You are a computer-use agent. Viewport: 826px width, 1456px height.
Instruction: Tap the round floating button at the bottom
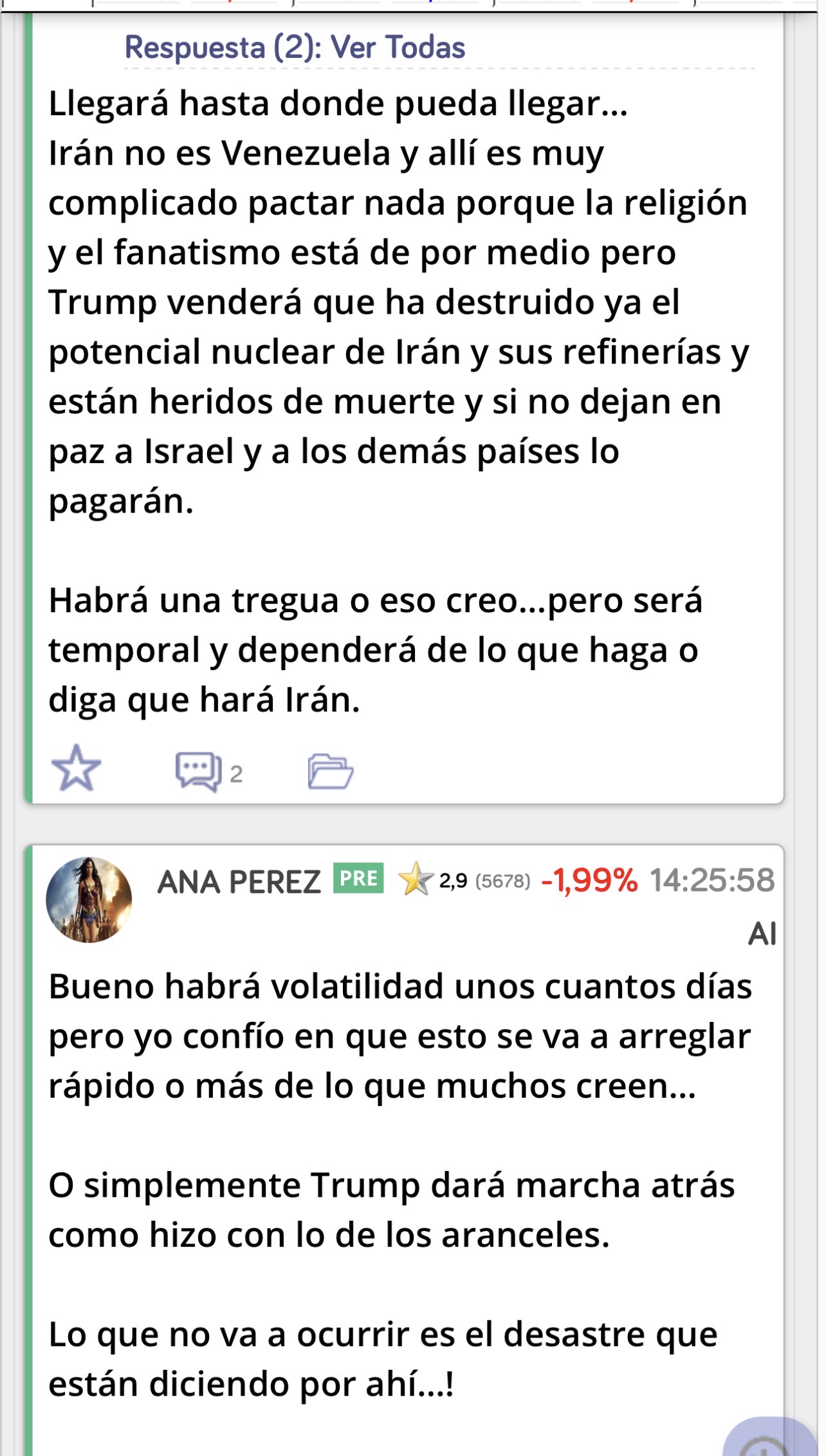click(769, 1439)
